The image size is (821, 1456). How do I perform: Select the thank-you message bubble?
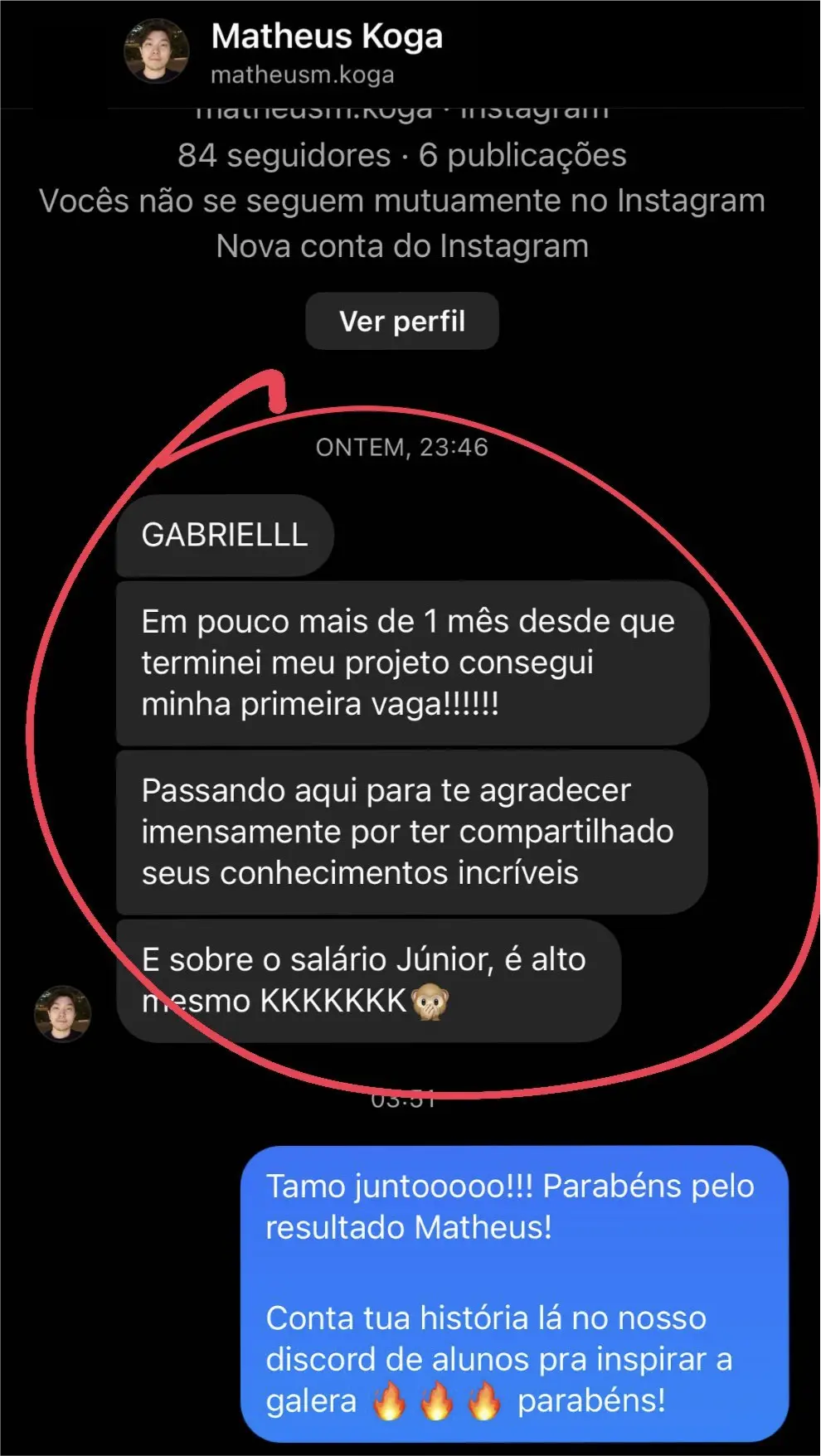coord(410,832)
